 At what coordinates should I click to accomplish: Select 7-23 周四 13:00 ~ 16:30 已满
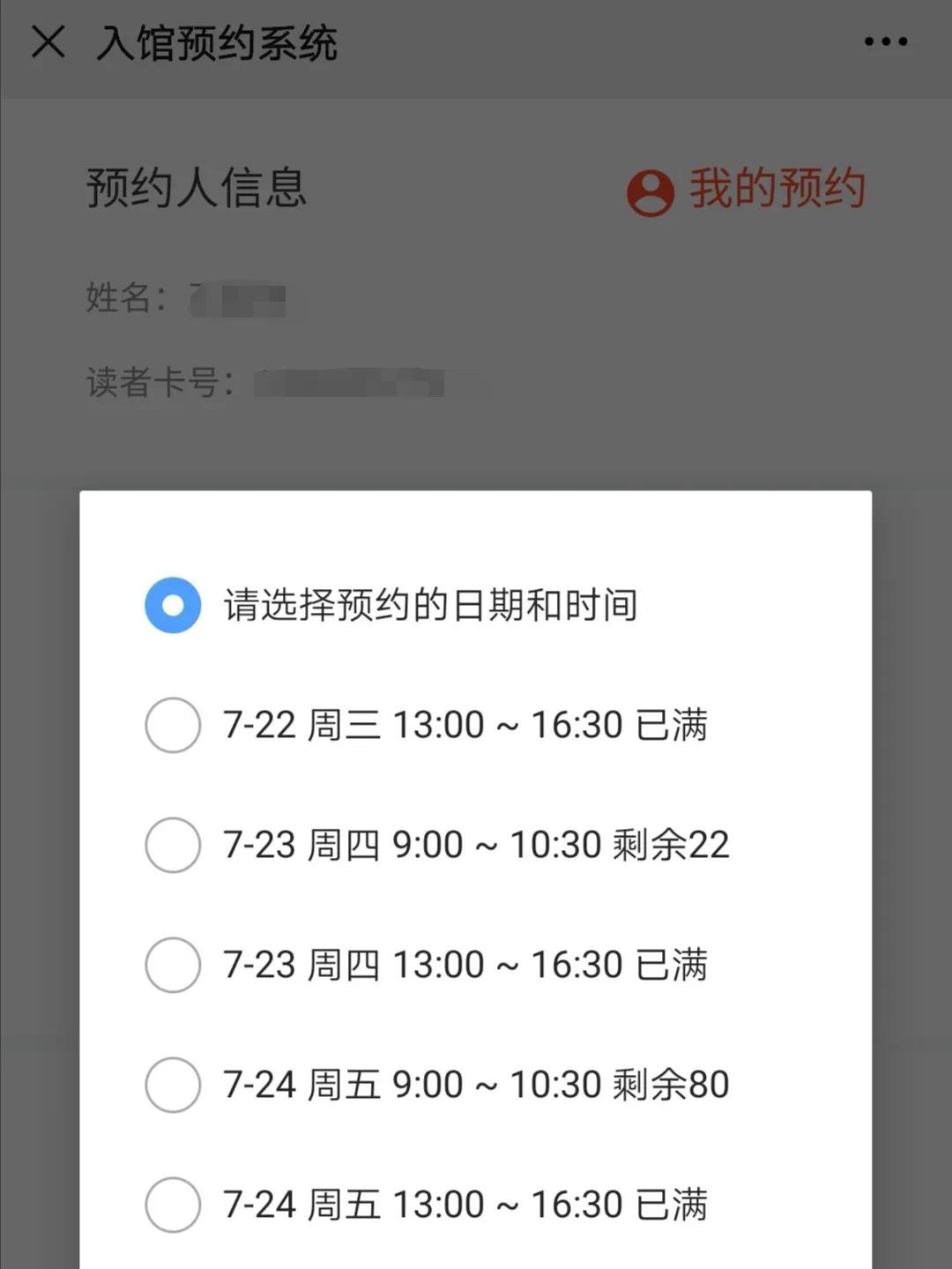[x=173, y=965]
